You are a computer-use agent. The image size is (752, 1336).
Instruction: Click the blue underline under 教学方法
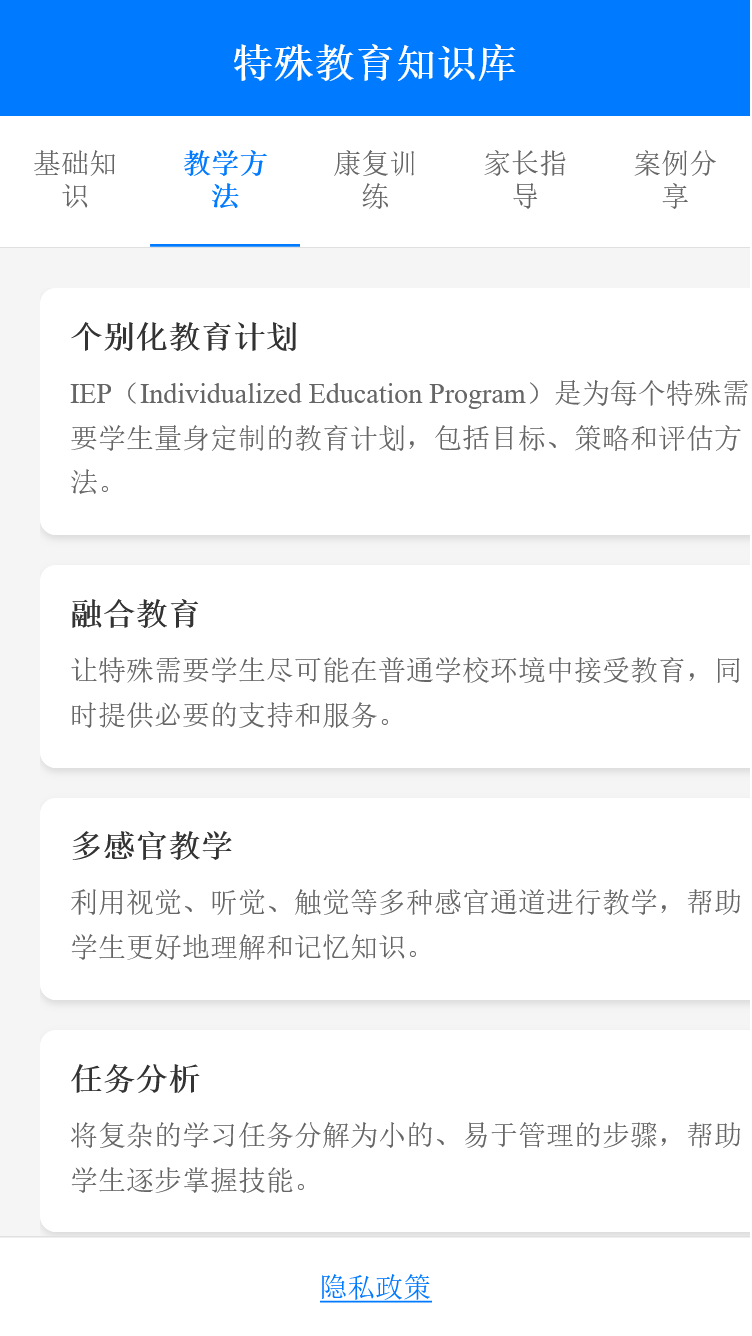[x=224, y=244]
